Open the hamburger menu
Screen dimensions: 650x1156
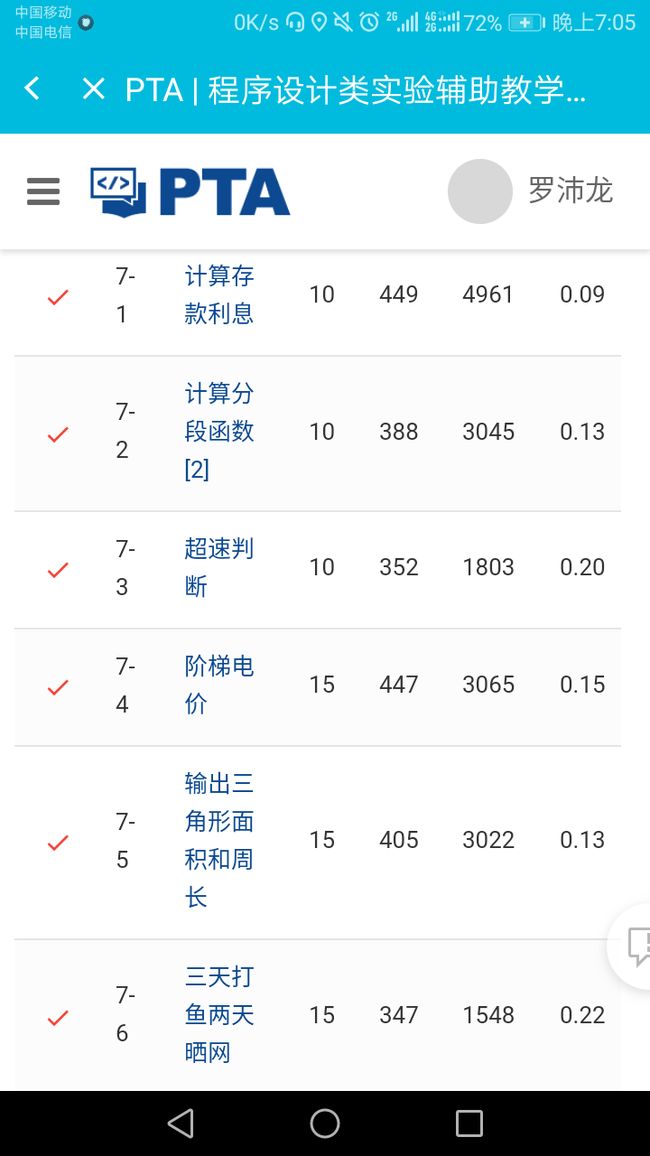[43, 192]
